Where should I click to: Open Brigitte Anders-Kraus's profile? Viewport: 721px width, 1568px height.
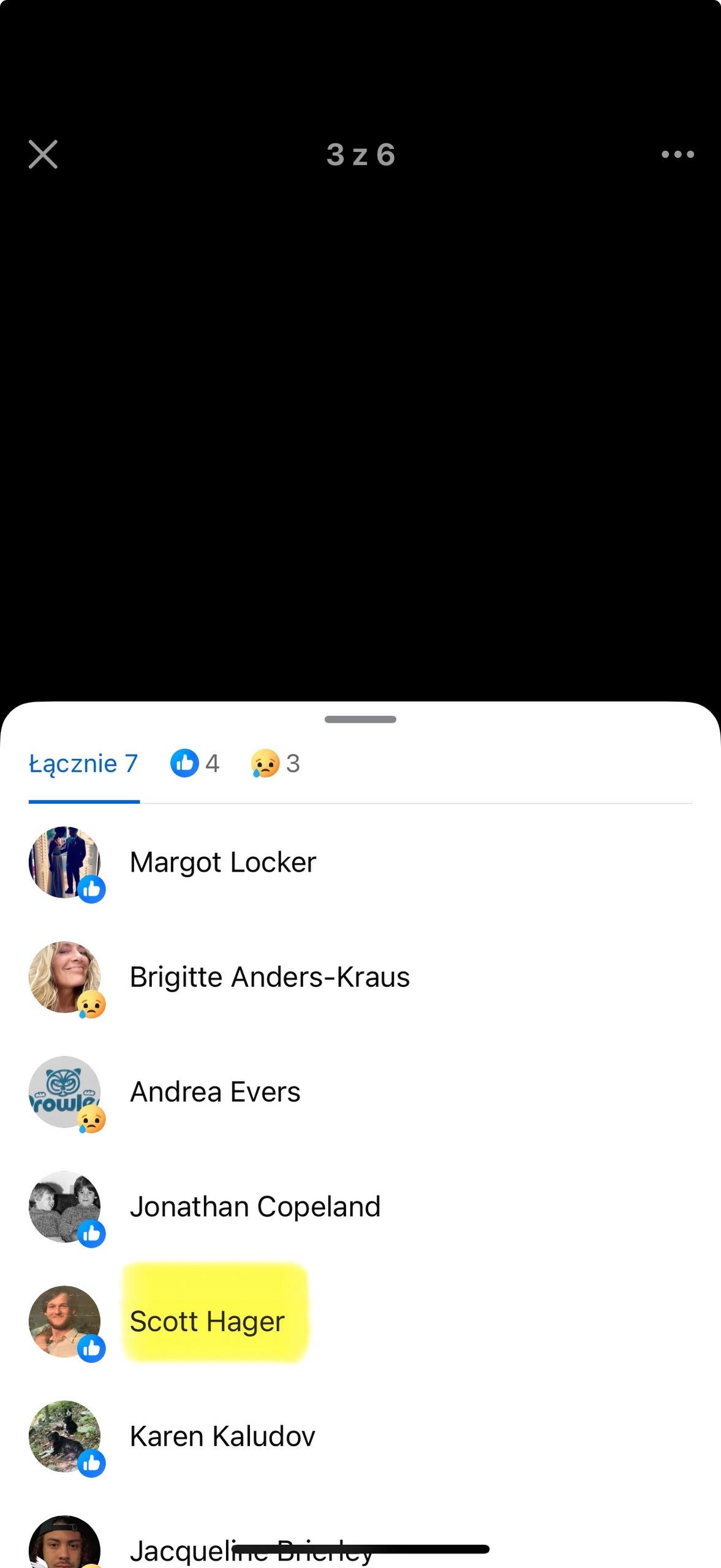(270, 977)
